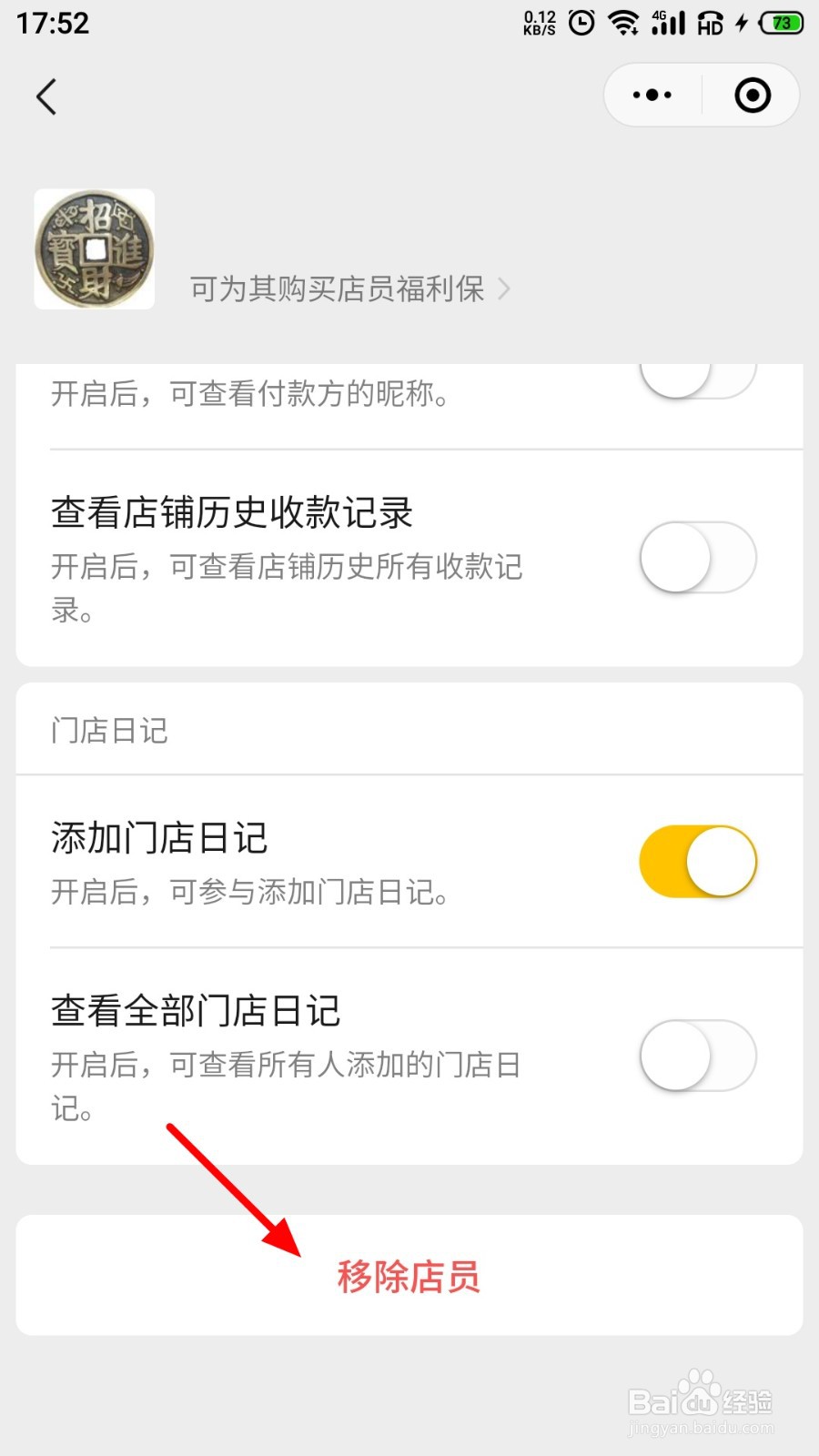Image resolution: width=819 pixels, height=1456 pixels.
Task: Open 可为其购买店员福利保 link
Action: tap(350, 289)
